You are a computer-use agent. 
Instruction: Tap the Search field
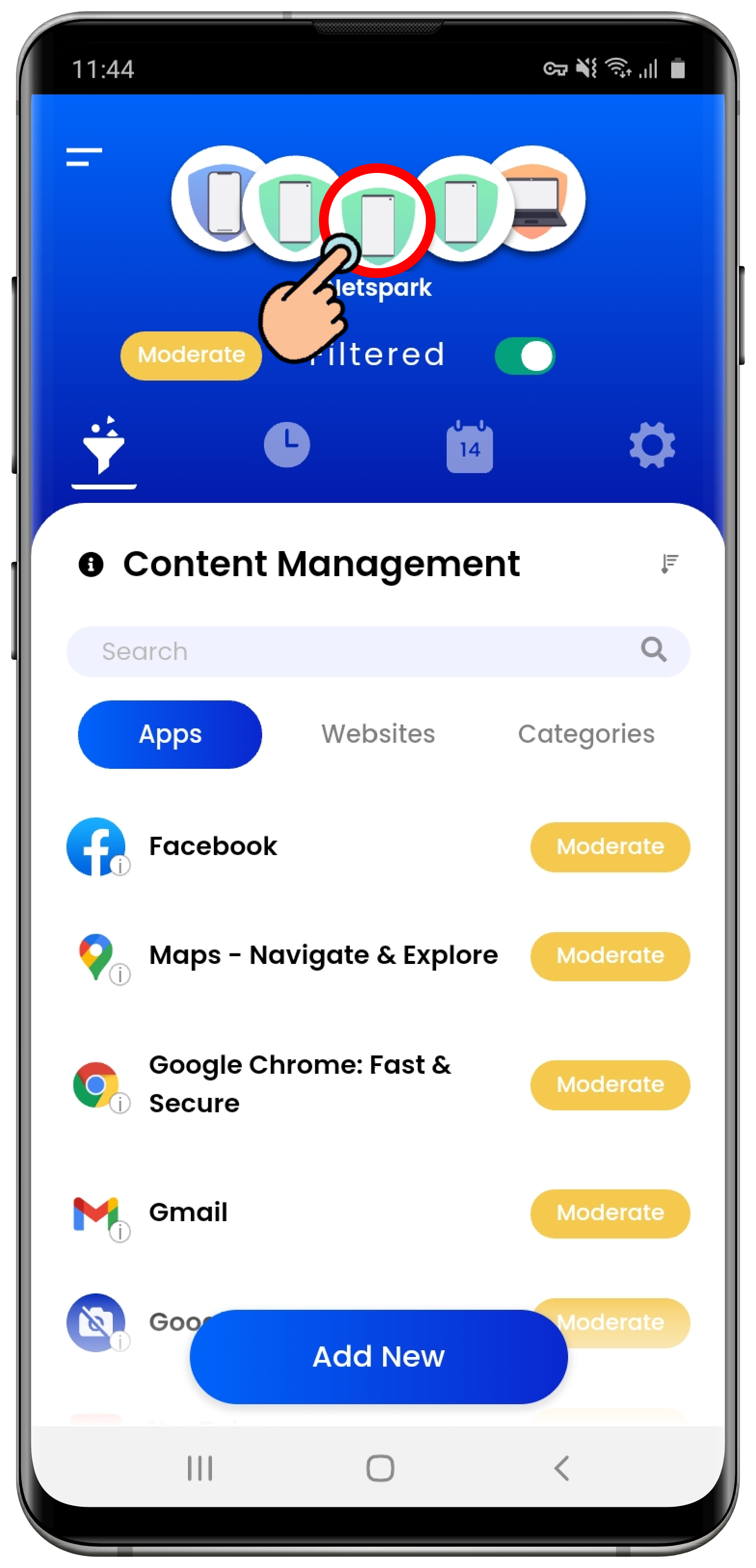click(365, 651)
